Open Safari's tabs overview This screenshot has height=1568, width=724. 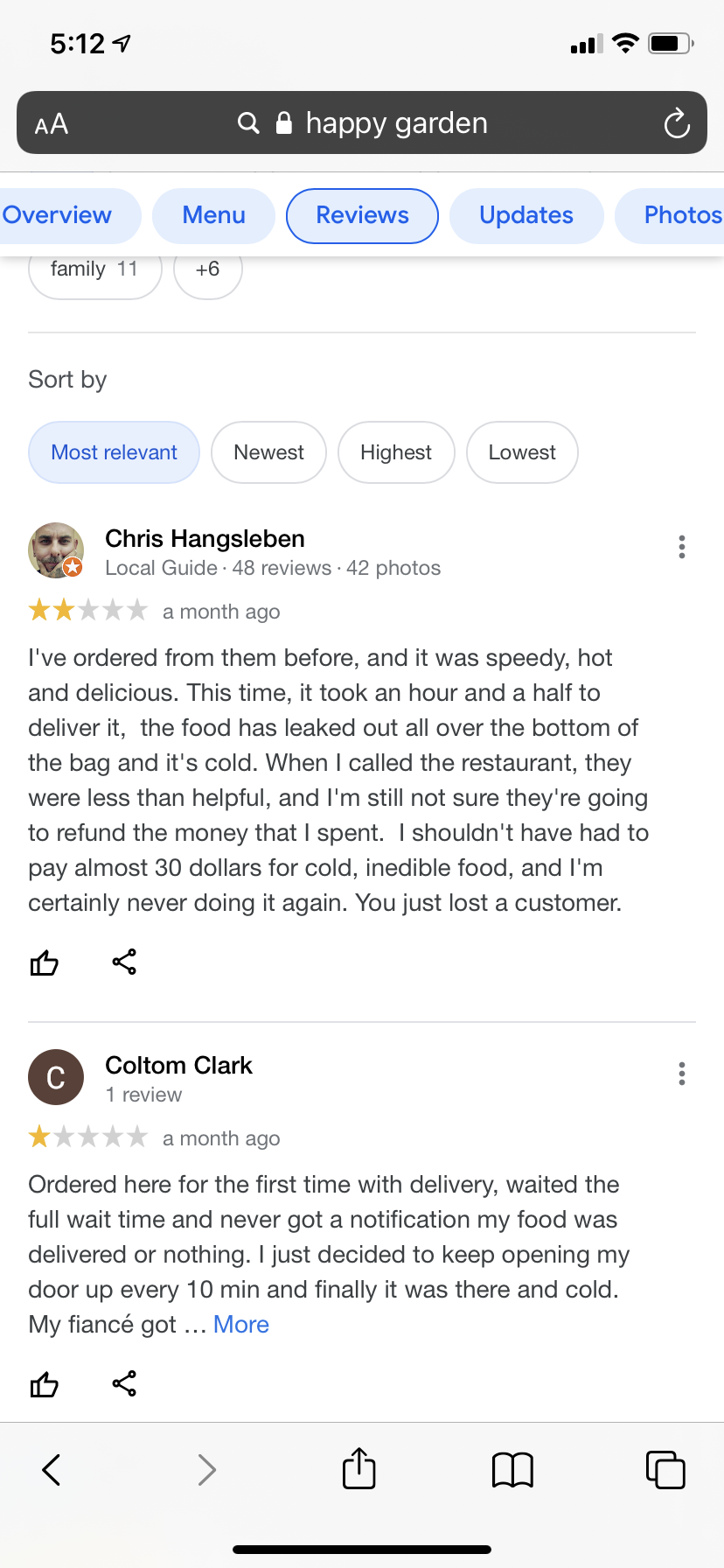(665, 1469)
